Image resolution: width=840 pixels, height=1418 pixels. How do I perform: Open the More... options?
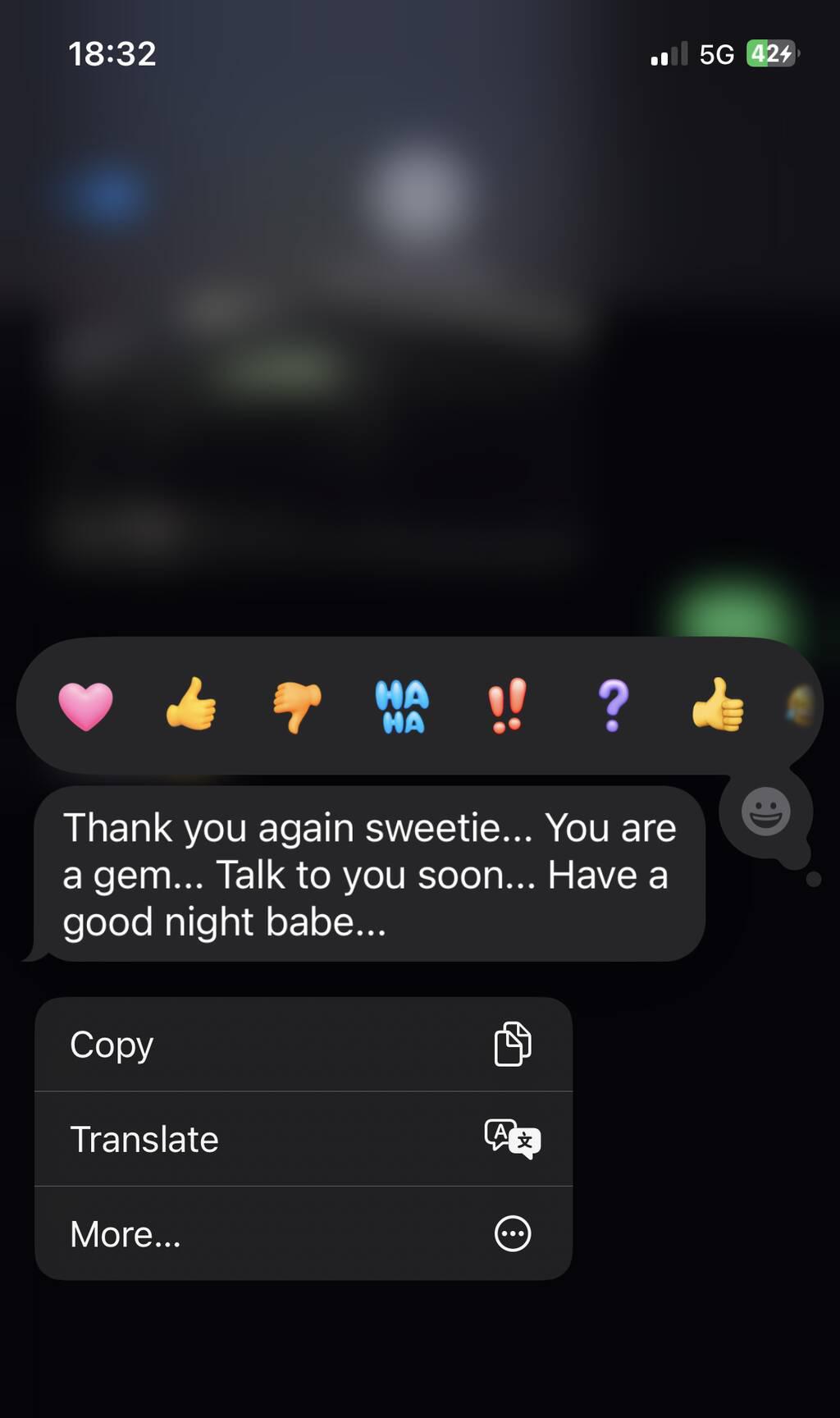pyautogui.click(x=304, y=1233)
